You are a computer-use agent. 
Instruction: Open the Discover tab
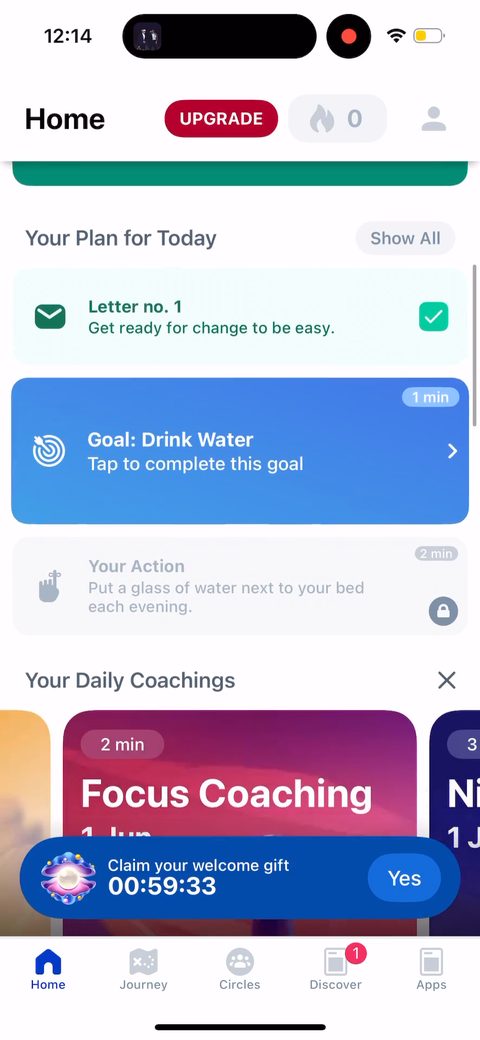(336, 969)
